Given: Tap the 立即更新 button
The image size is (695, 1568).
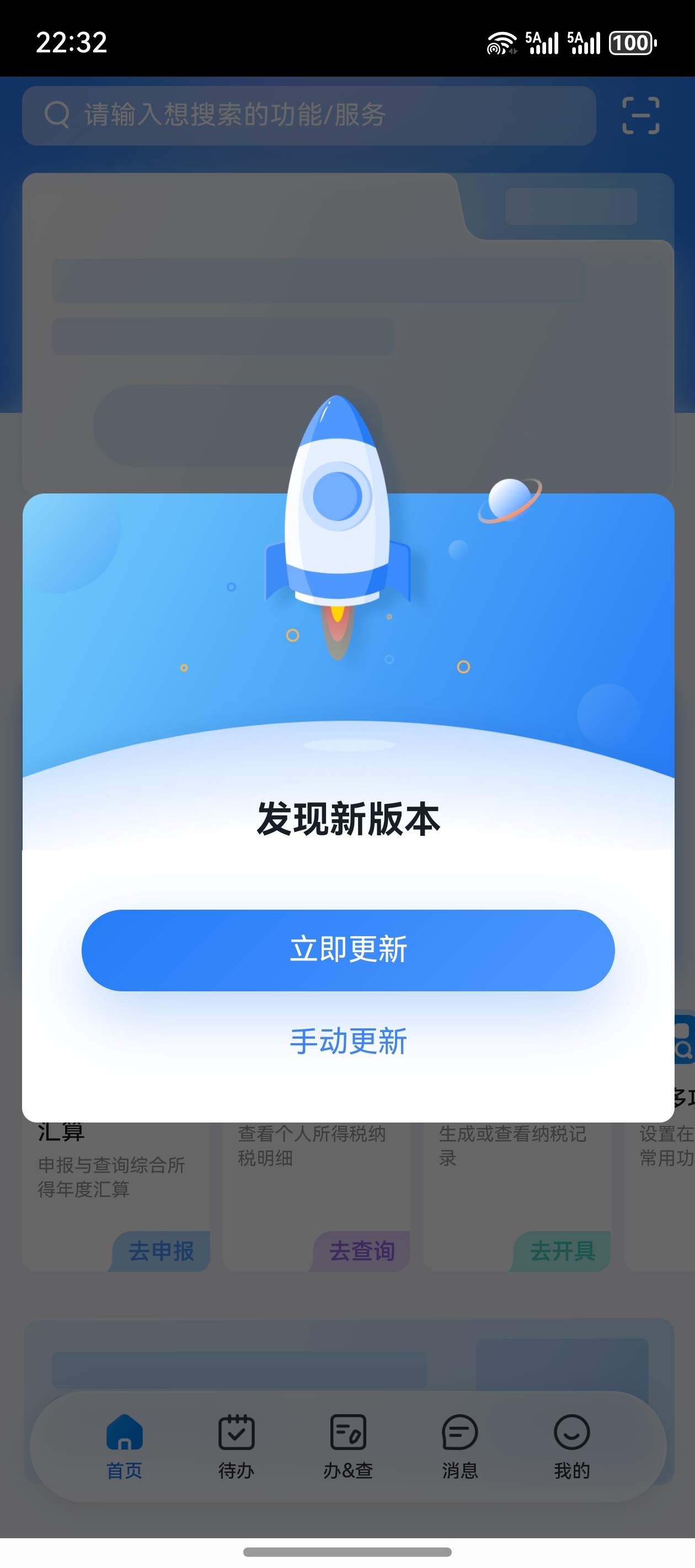Looking at the screenshot, I should 348,949.
